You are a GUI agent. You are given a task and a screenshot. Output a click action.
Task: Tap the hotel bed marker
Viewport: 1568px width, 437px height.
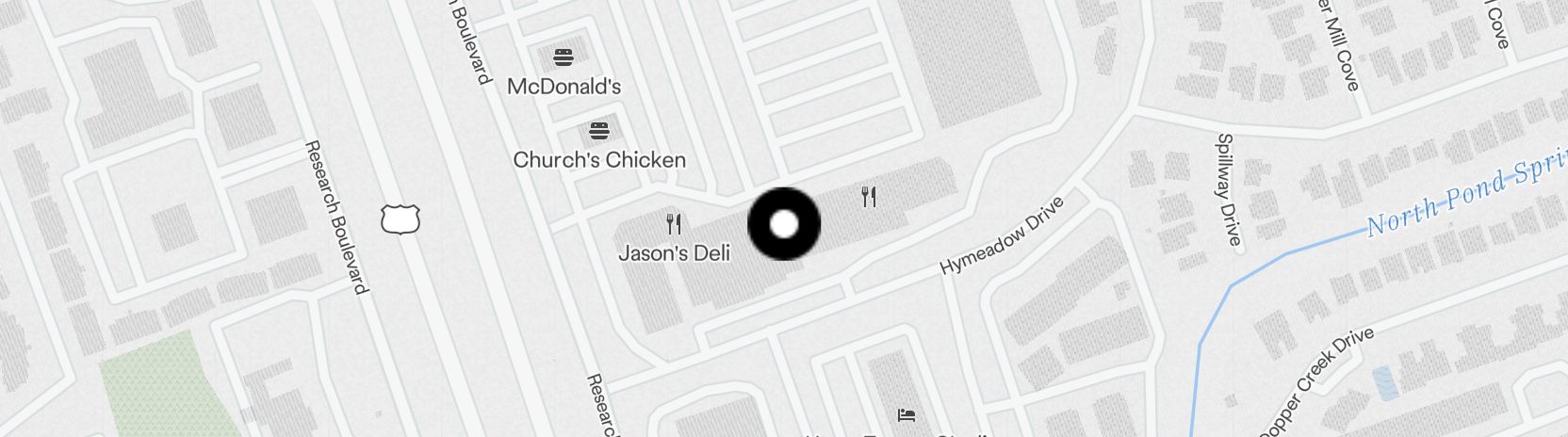(906, 413)
